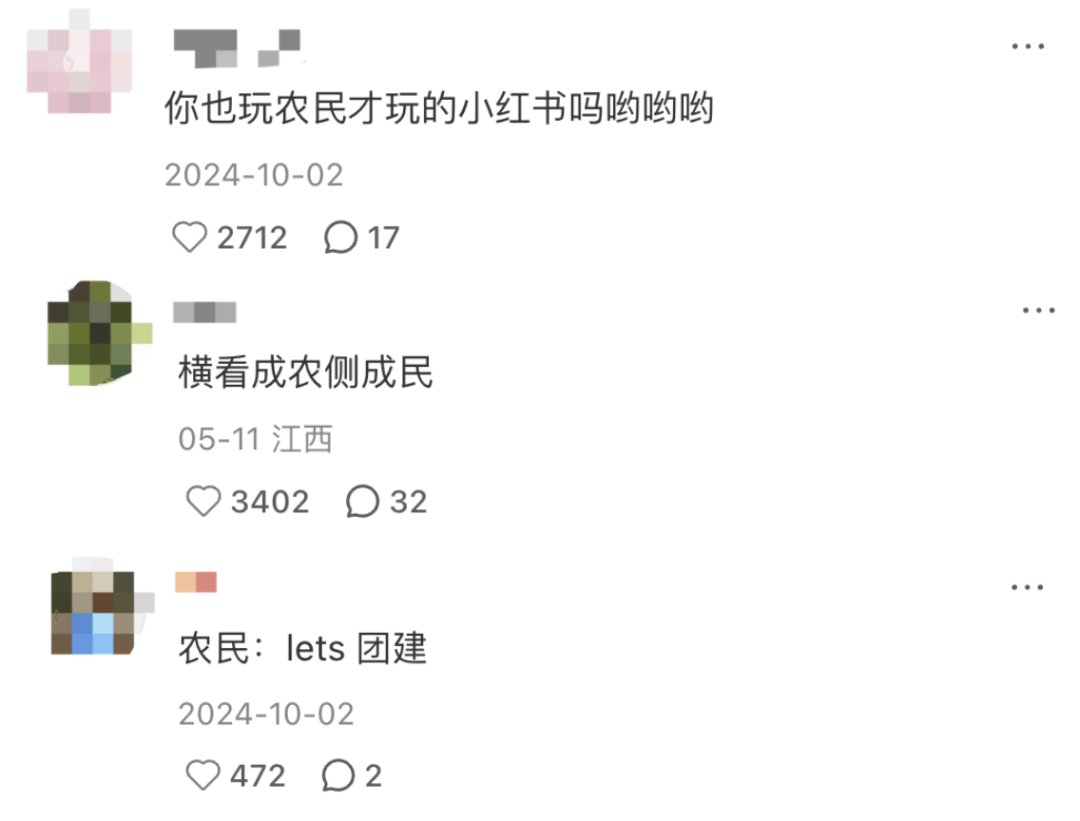Like the comment "横看成农侧成民"
This screenshot has width=1080, height=821.
coord(203,501)
